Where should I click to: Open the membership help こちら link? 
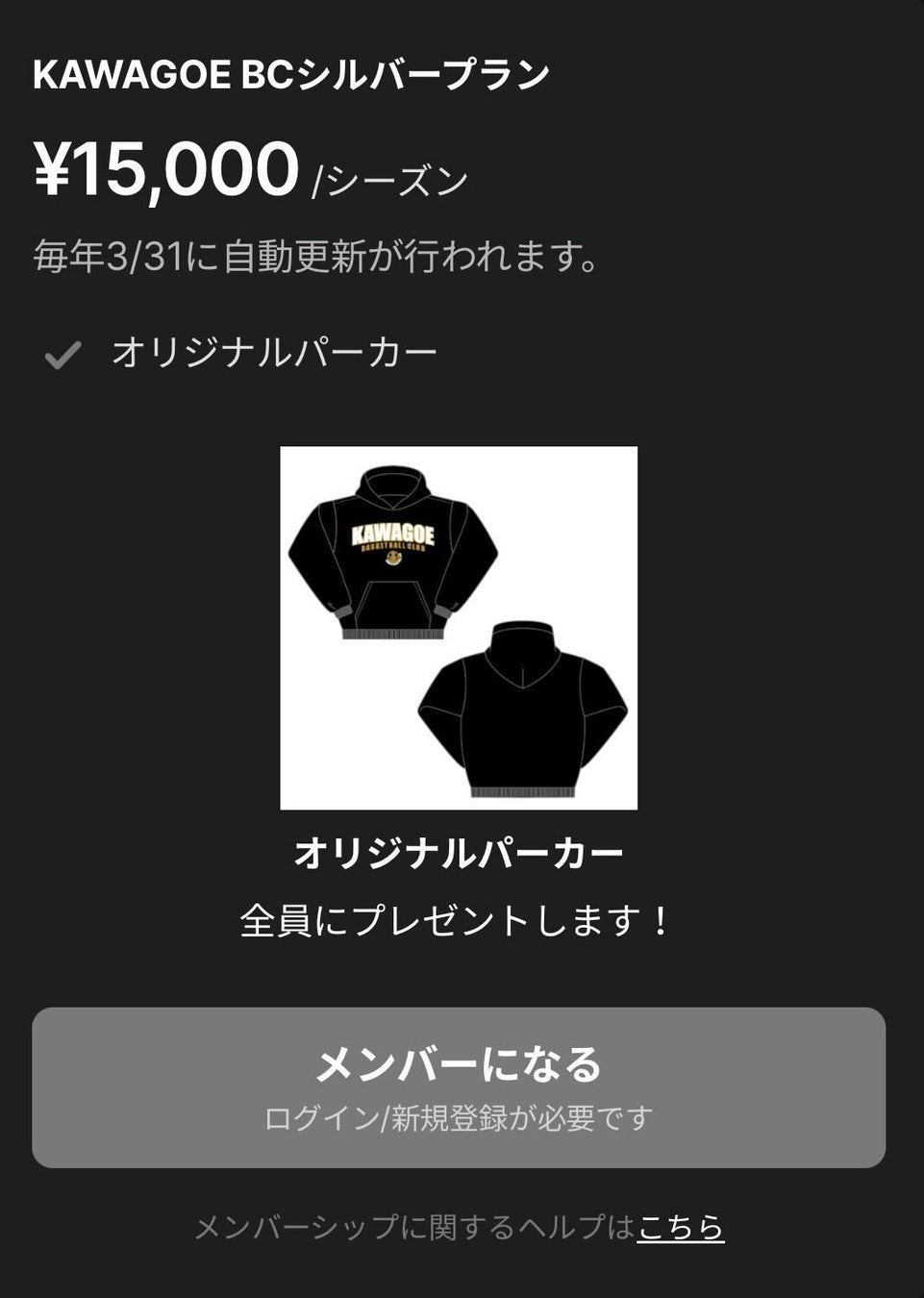[681, 1227]
